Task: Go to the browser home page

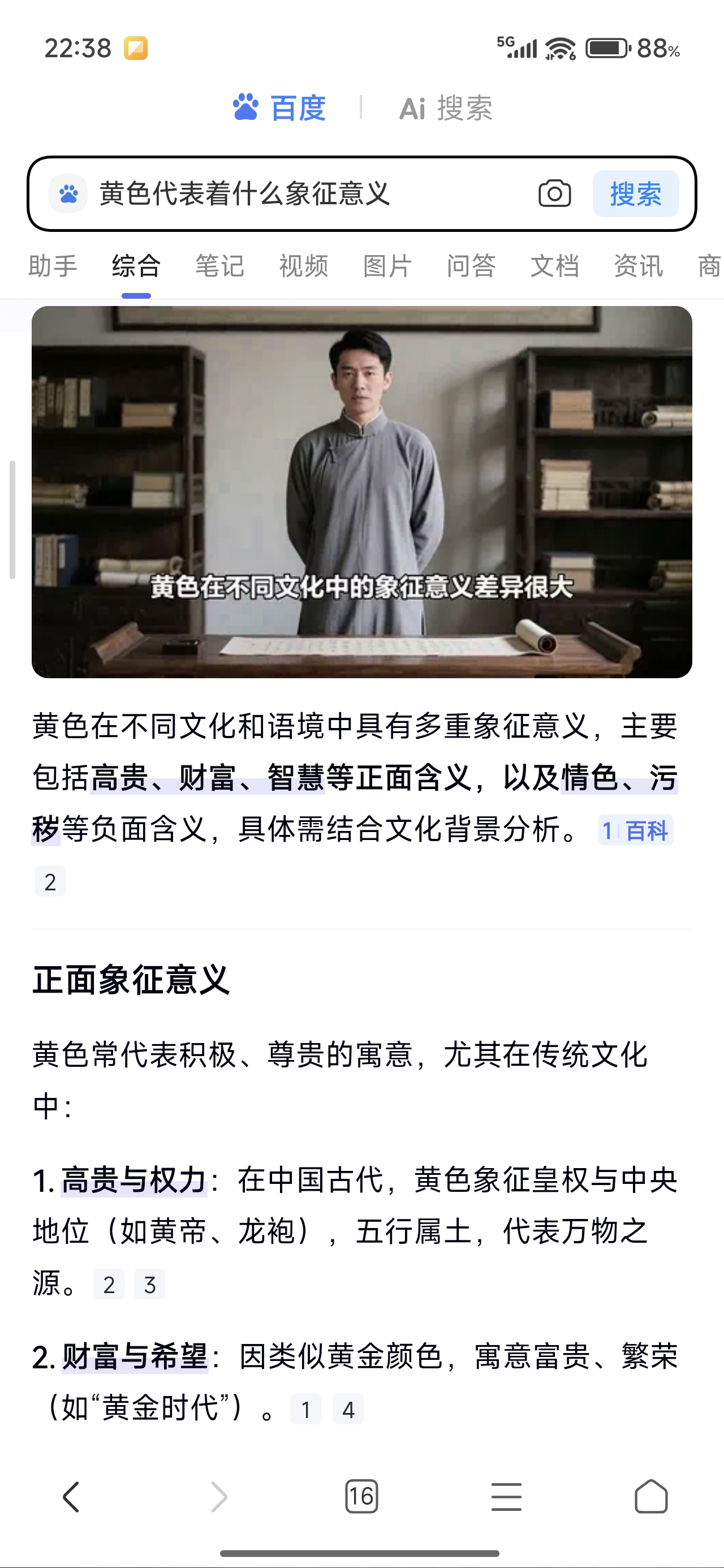Action: 651,1497
